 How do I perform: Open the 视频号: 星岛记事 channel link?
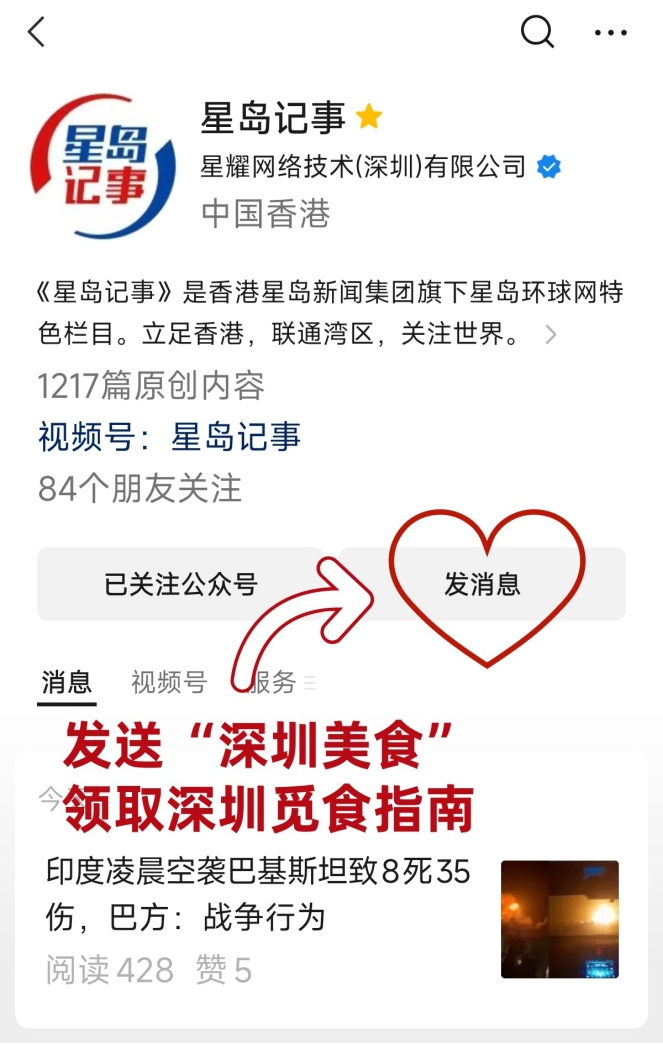(x=169, y=437)
